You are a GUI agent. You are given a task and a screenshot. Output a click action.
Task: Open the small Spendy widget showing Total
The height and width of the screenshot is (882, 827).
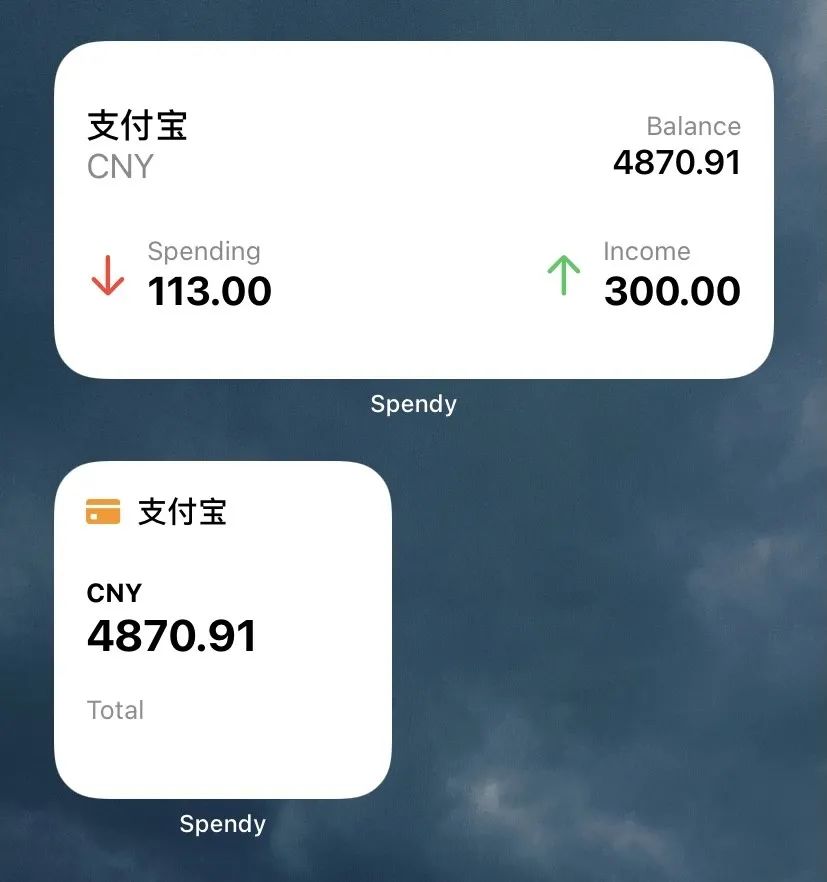[x=222, y=629]
